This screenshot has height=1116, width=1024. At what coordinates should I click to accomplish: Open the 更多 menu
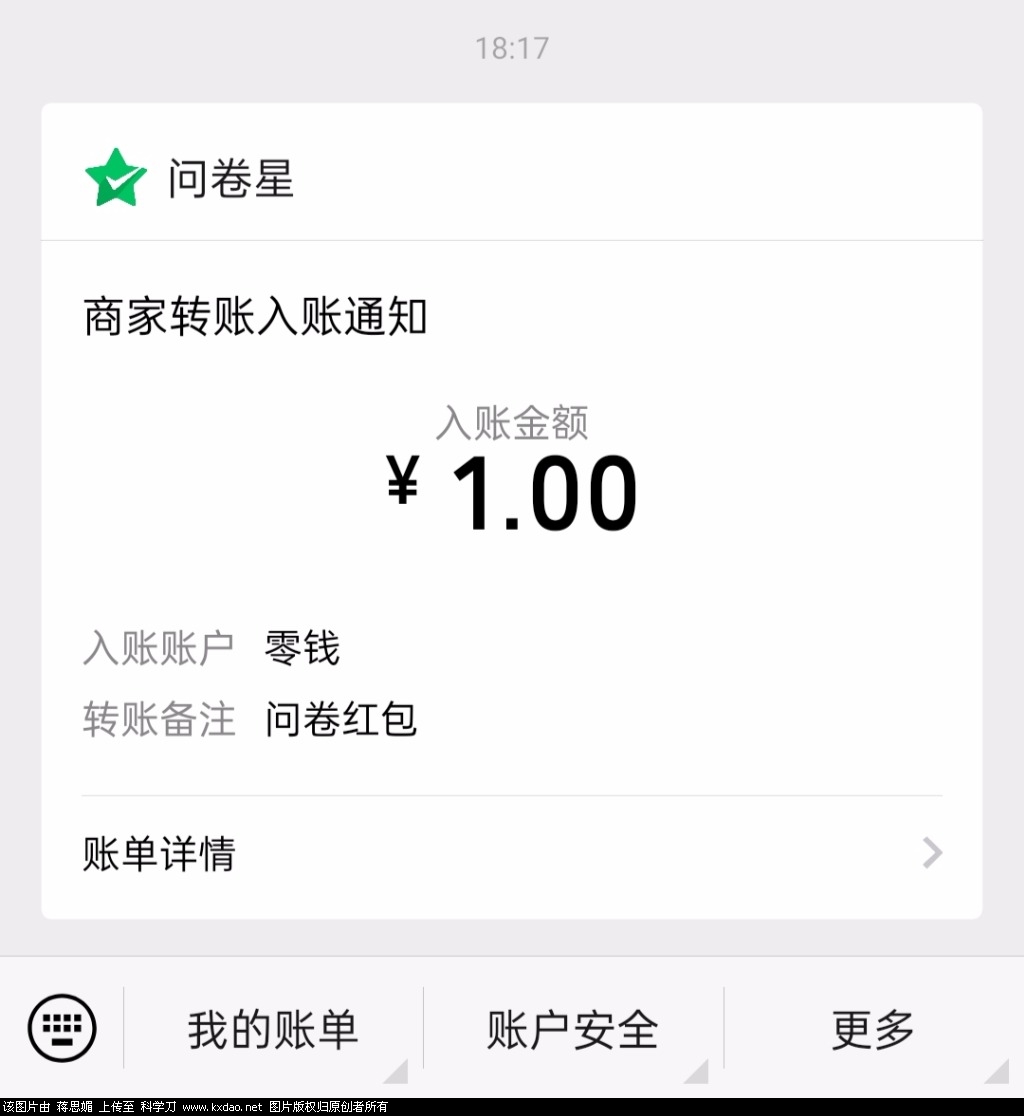(x=873, y=1029)
